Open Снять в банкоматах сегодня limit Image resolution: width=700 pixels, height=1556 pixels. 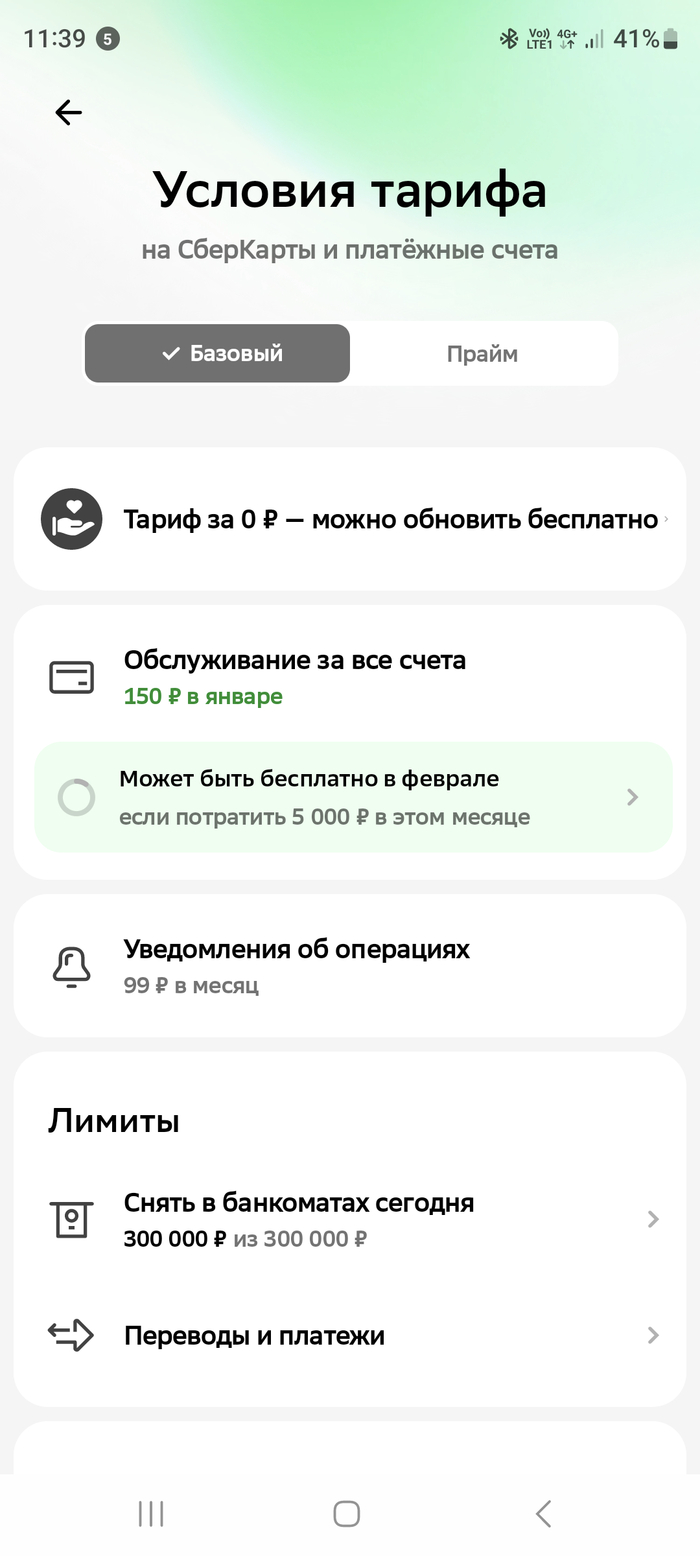pos(350,1219)
